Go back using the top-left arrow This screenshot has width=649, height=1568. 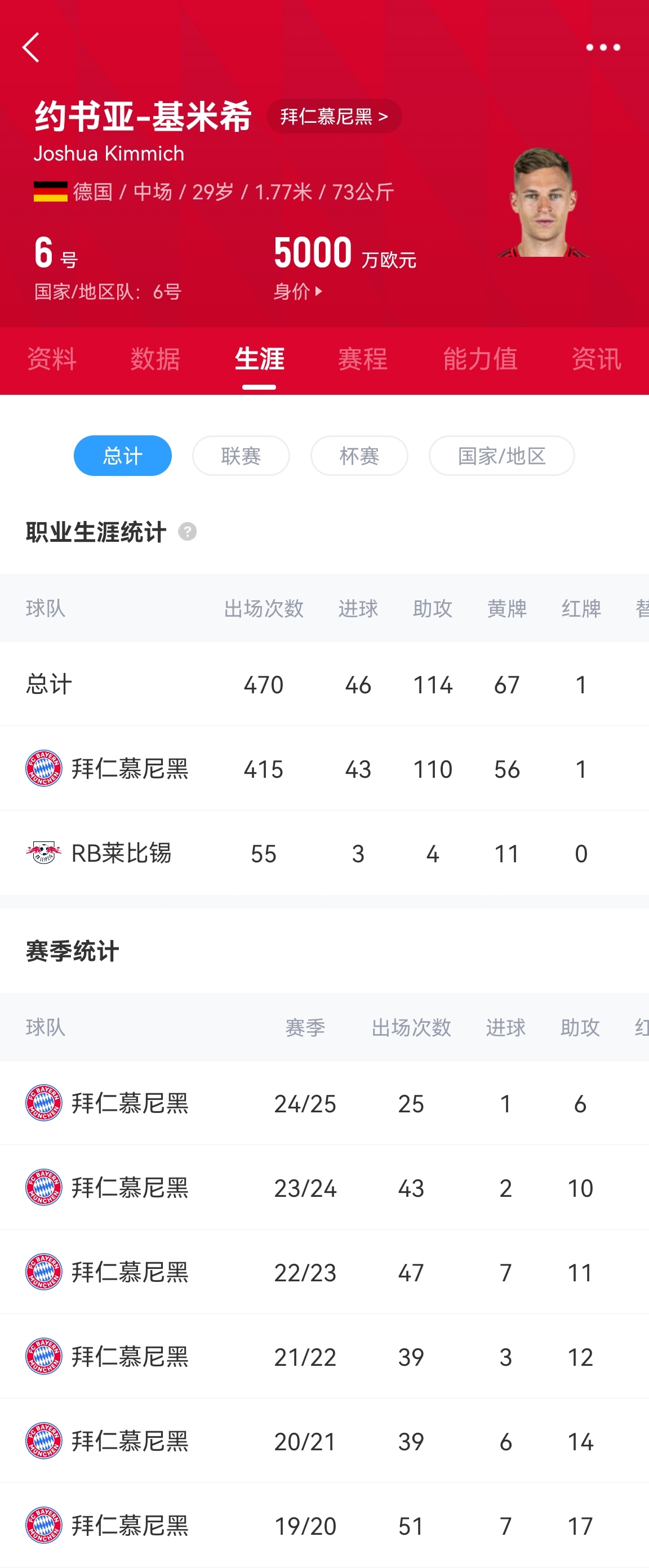point(31,47)
